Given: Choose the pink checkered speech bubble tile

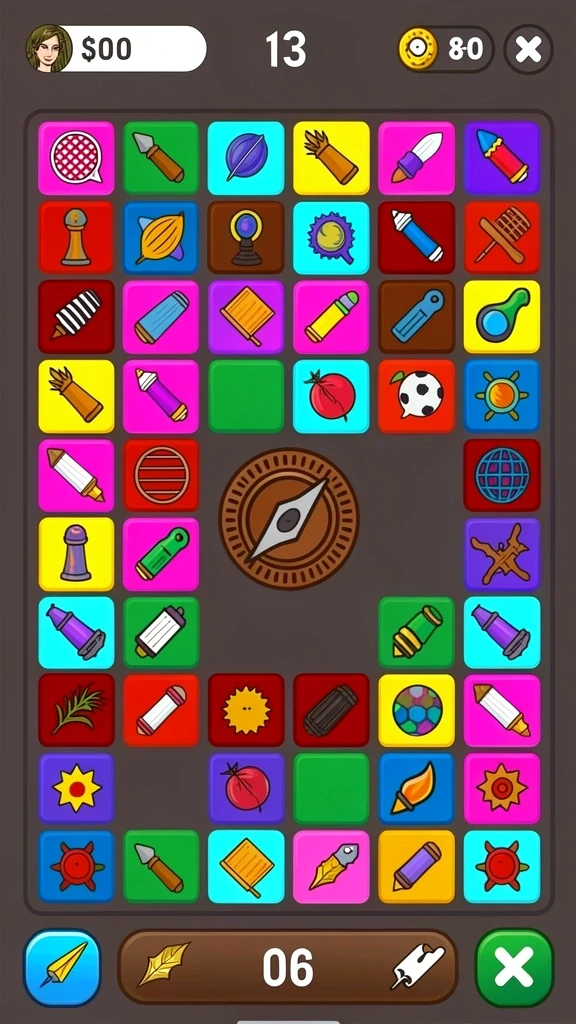Looking at the screenshot, I should (76, 157).
